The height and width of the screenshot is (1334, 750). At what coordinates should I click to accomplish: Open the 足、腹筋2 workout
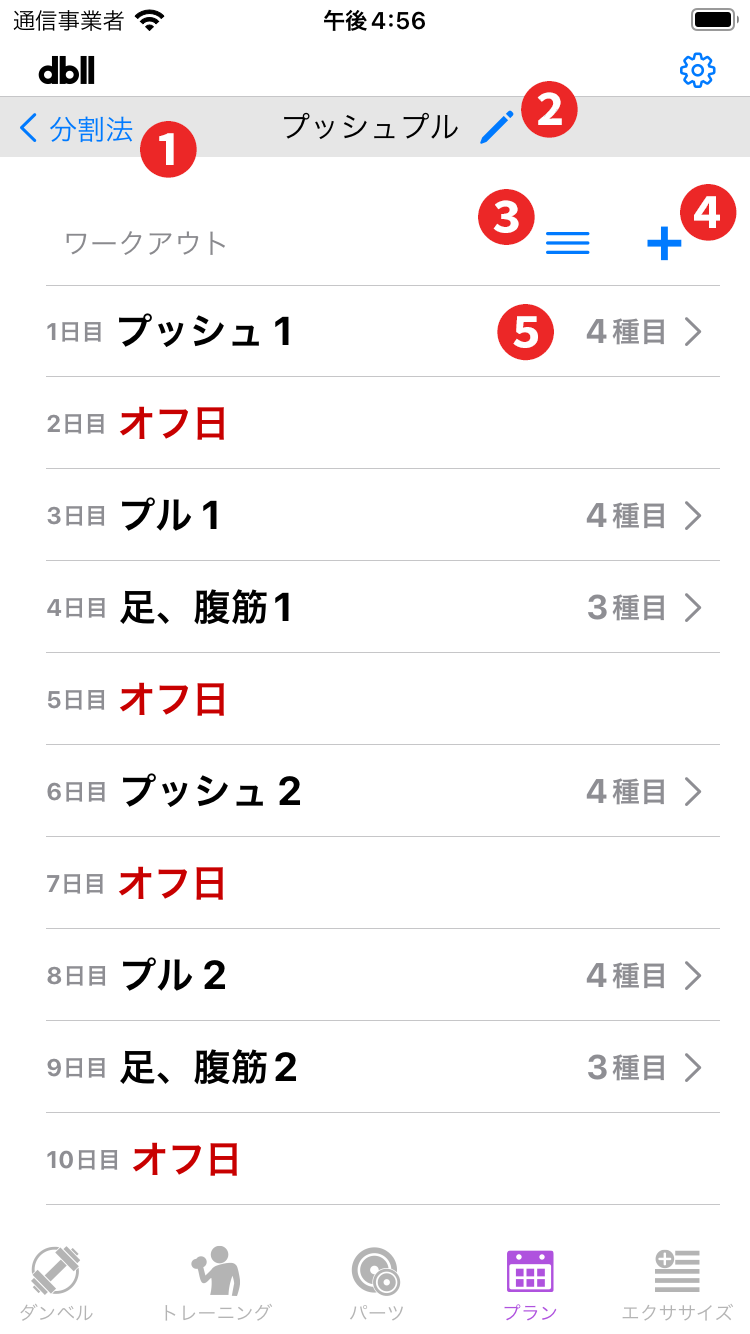382,1068
